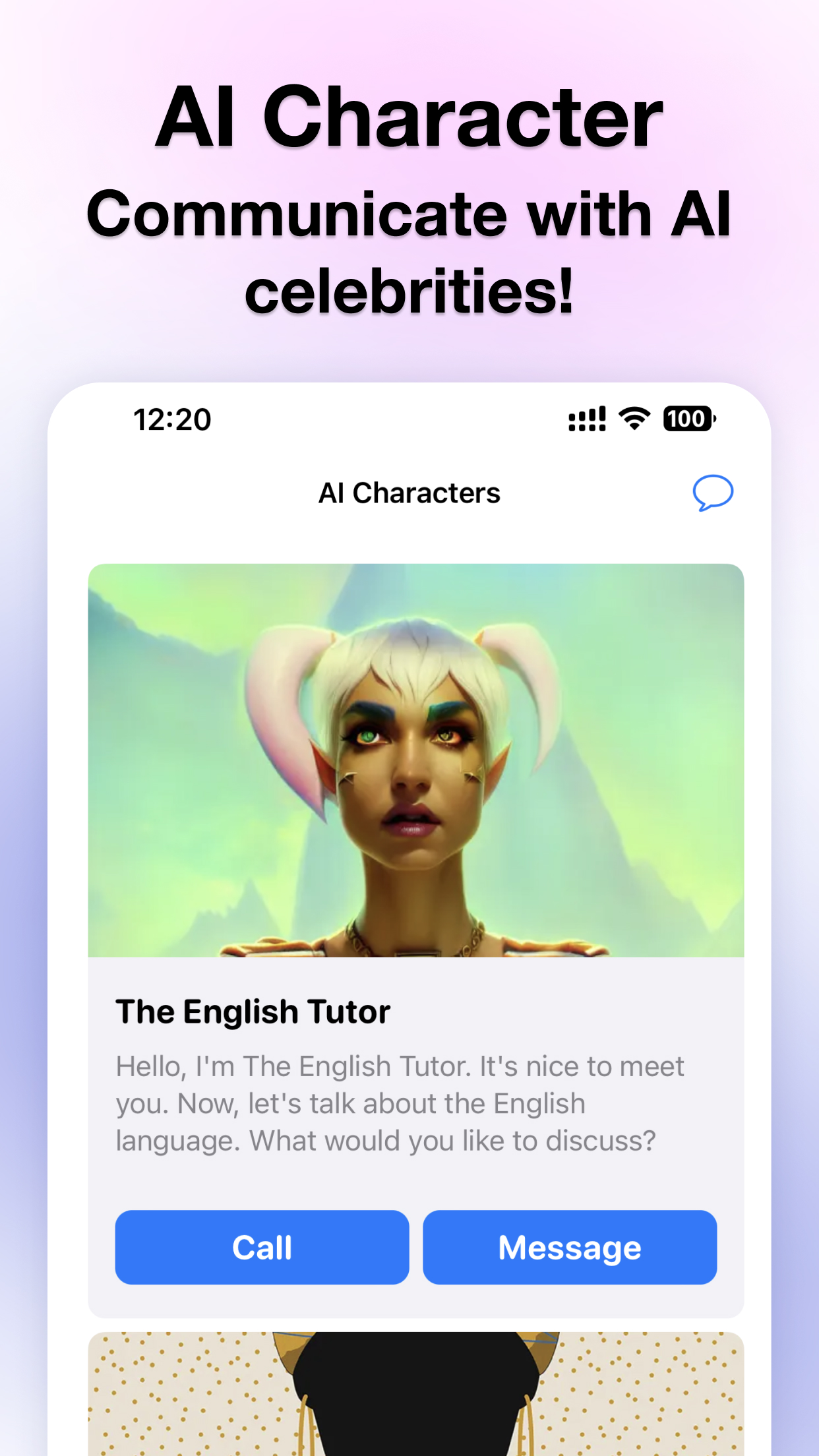Tap the battery icon showing 100

tap(686, 419)
